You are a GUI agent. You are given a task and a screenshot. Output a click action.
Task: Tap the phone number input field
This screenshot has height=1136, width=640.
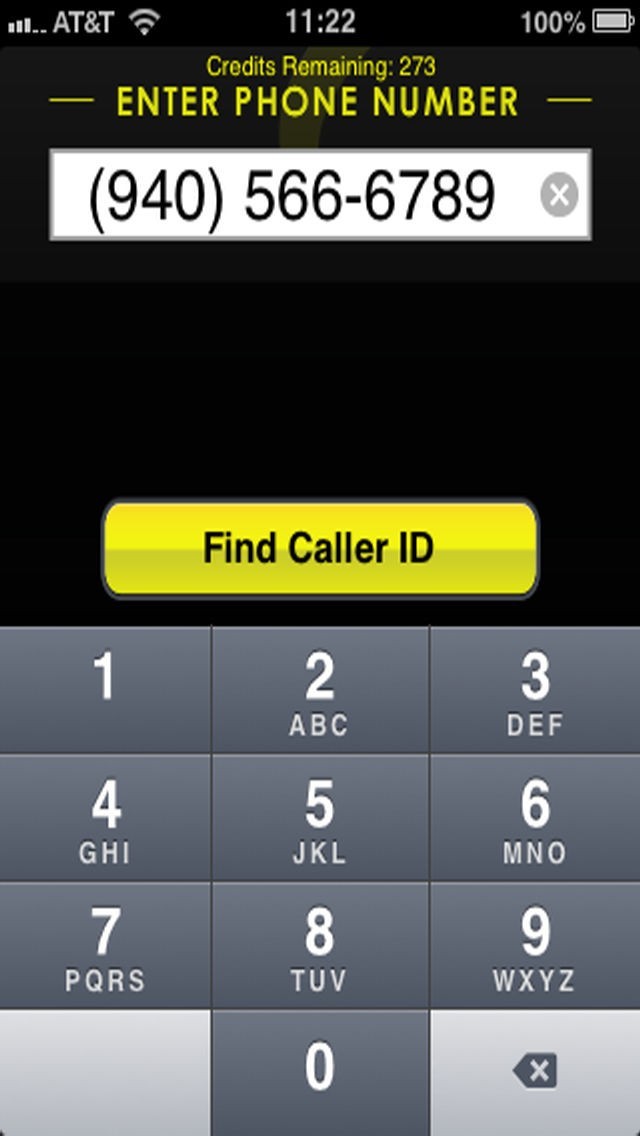point(320,194)
